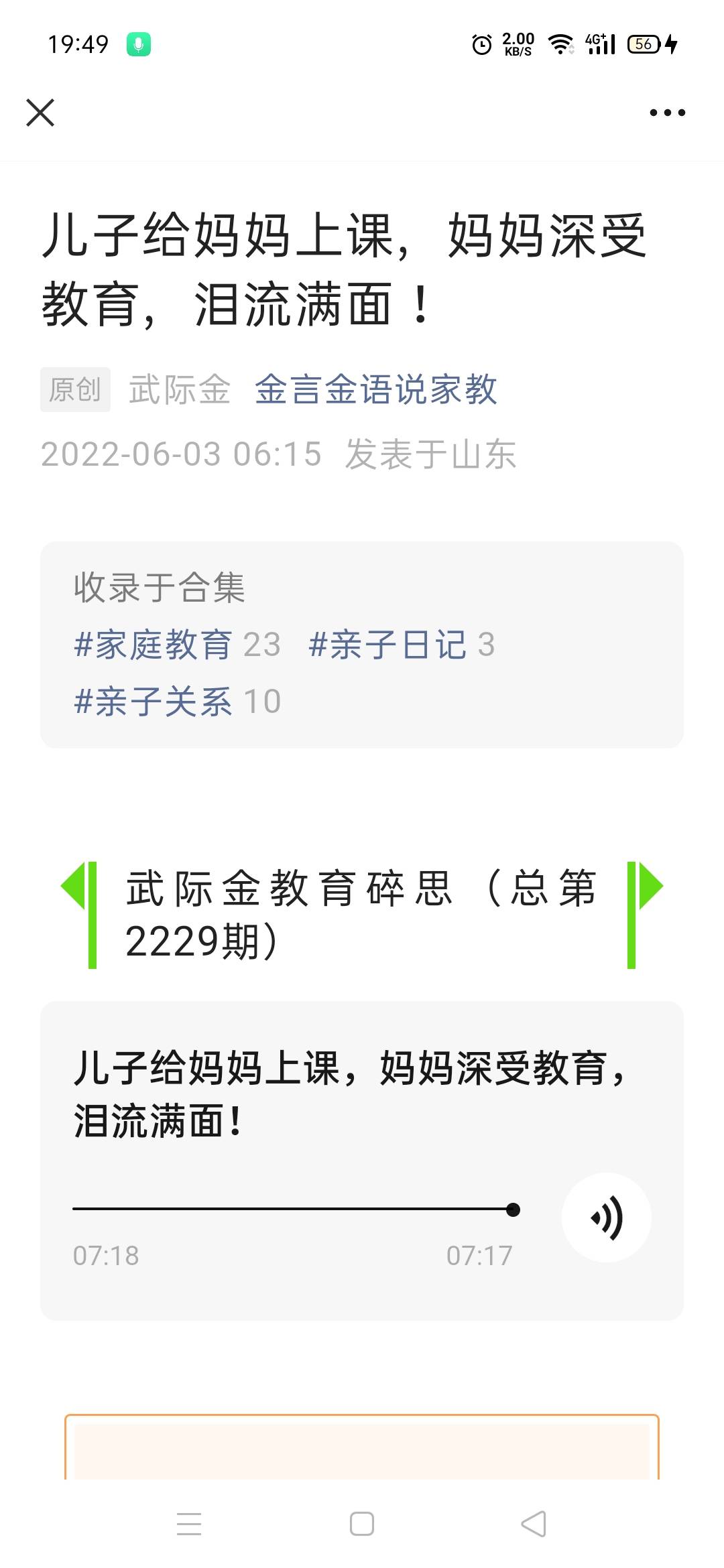Tap the 金言金语说家教 account name
Viewport: 724px width, 1568px height.
[x=375, y=391]
